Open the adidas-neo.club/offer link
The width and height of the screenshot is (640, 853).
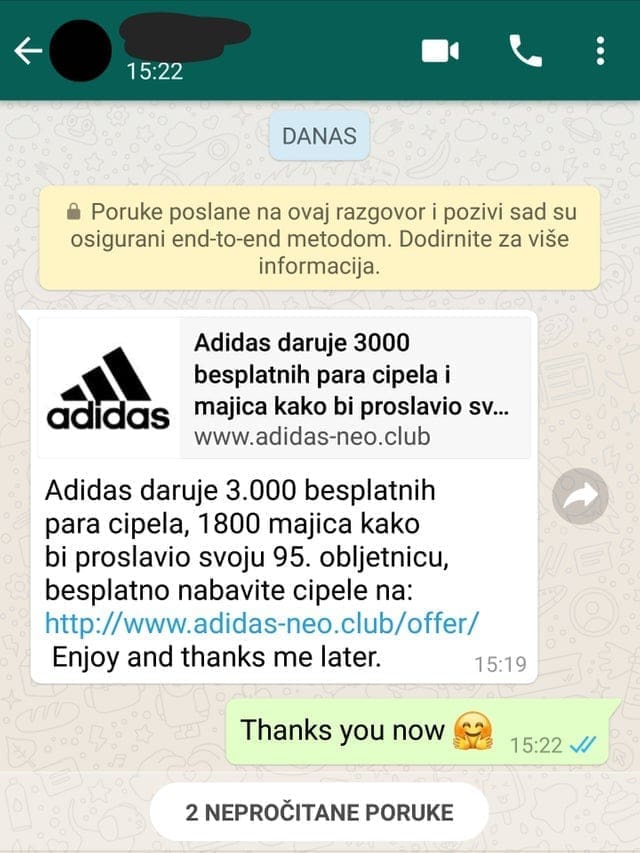pos(262,624)
